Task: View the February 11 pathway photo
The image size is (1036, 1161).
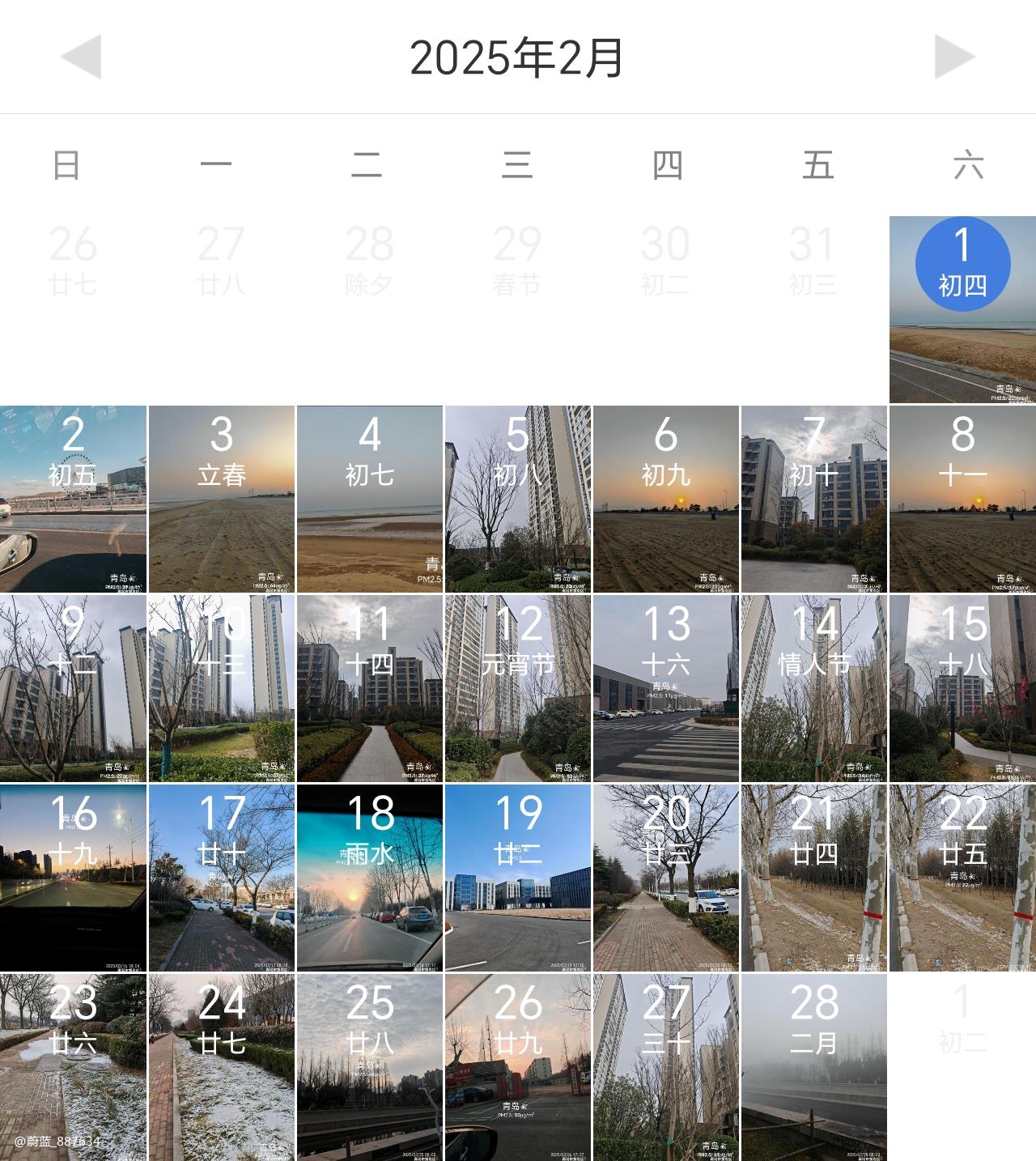Action: click(x=369, y=689)
